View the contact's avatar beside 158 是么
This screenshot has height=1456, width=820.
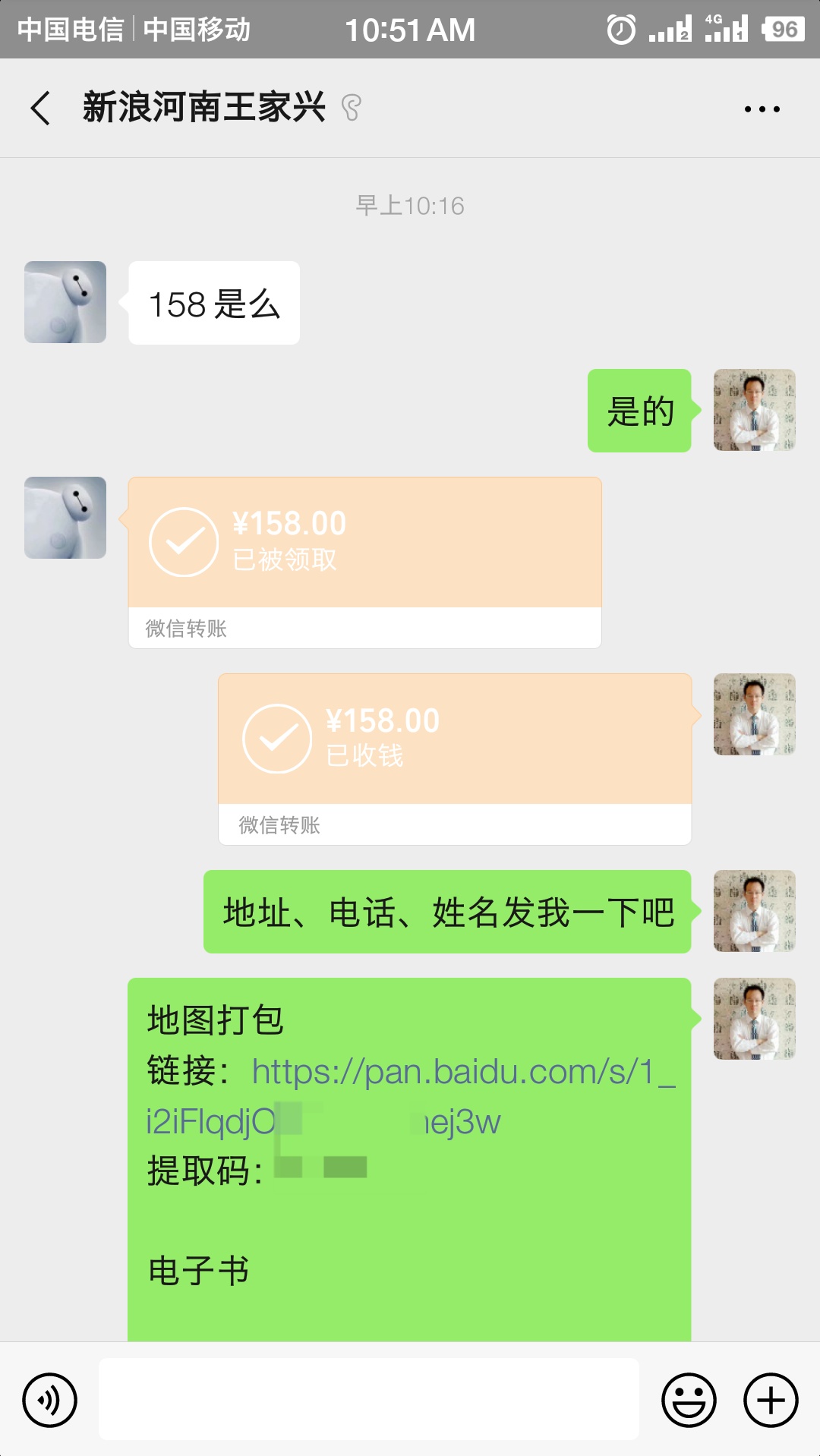click(65, 302)
